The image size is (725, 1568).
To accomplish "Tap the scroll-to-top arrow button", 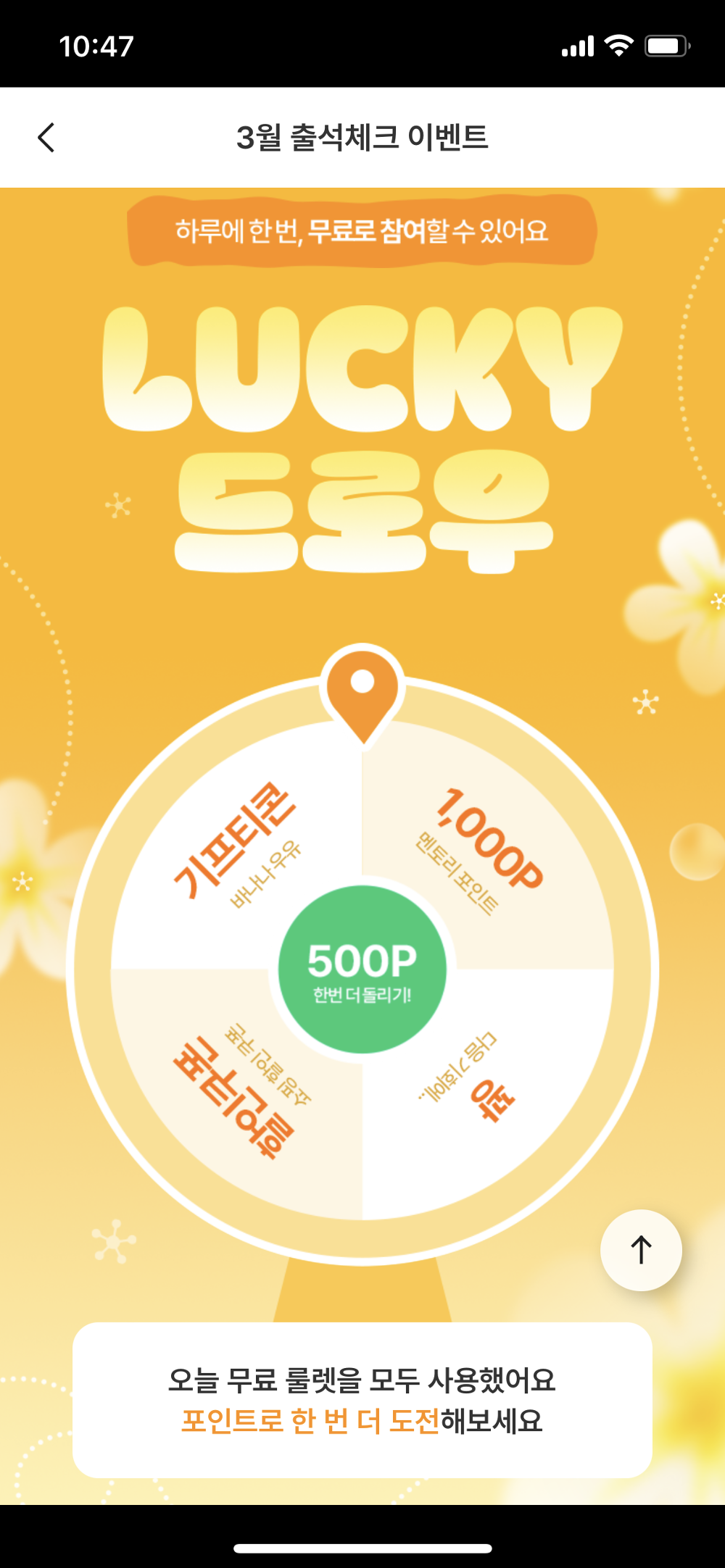I will click(x=641, y=1250).
